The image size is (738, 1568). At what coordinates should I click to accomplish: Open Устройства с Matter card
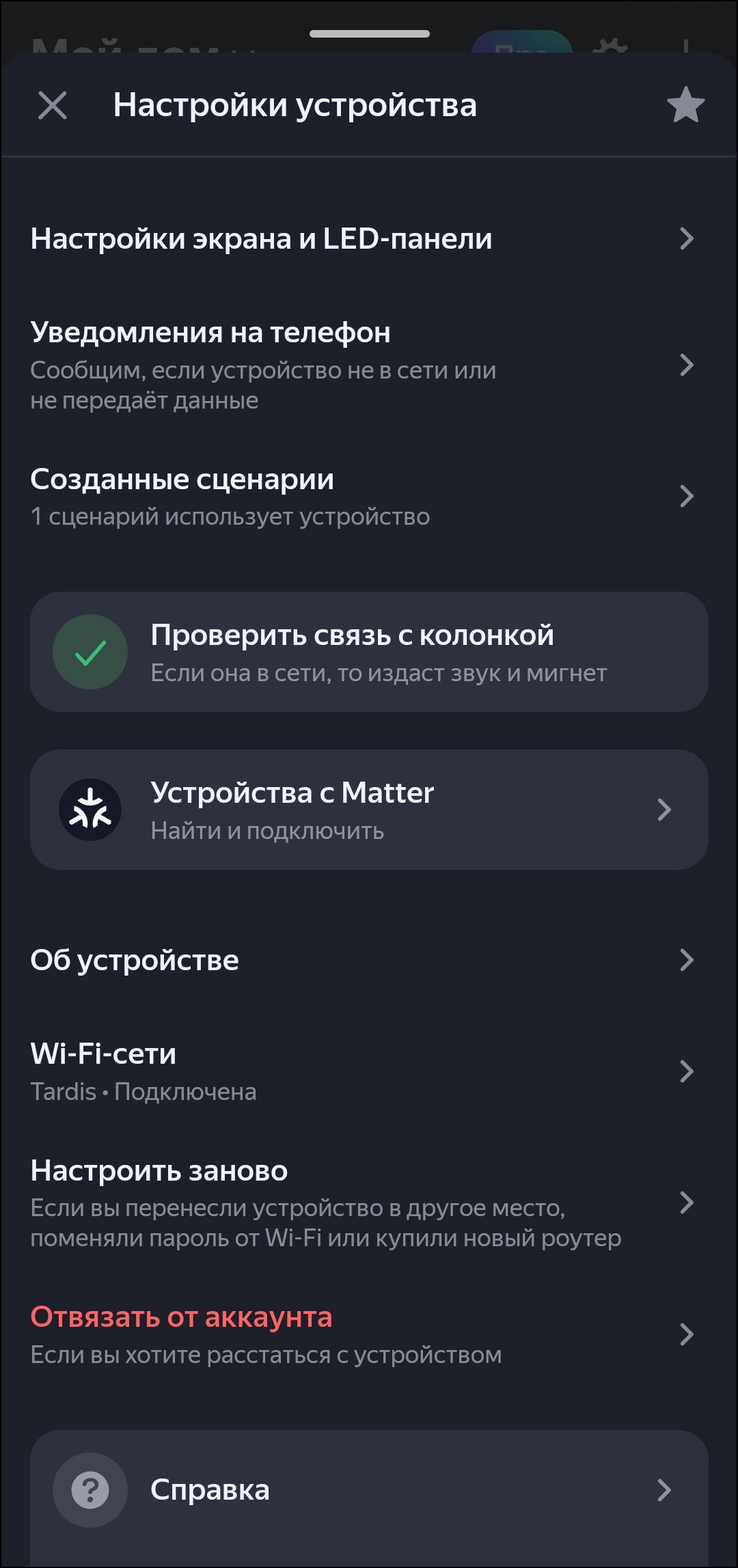pos(369,810)
